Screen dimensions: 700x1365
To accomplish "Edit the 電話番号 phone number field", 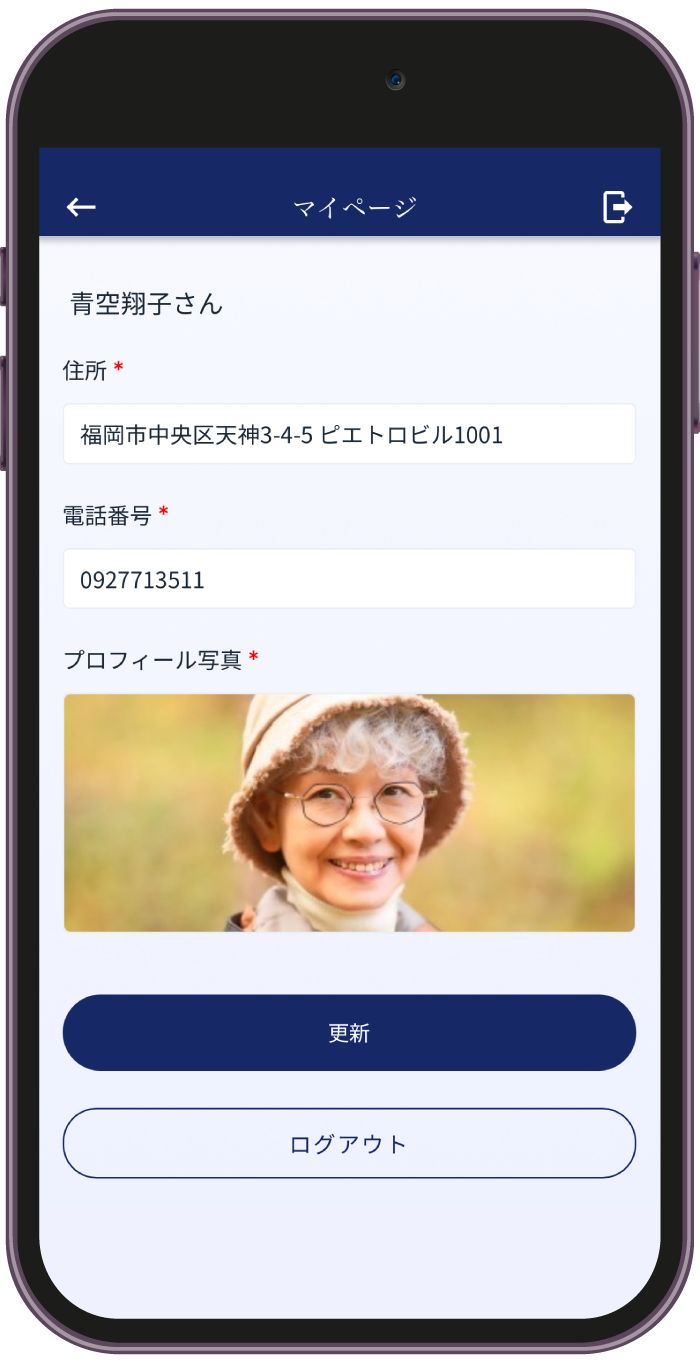I will [349, 579].
